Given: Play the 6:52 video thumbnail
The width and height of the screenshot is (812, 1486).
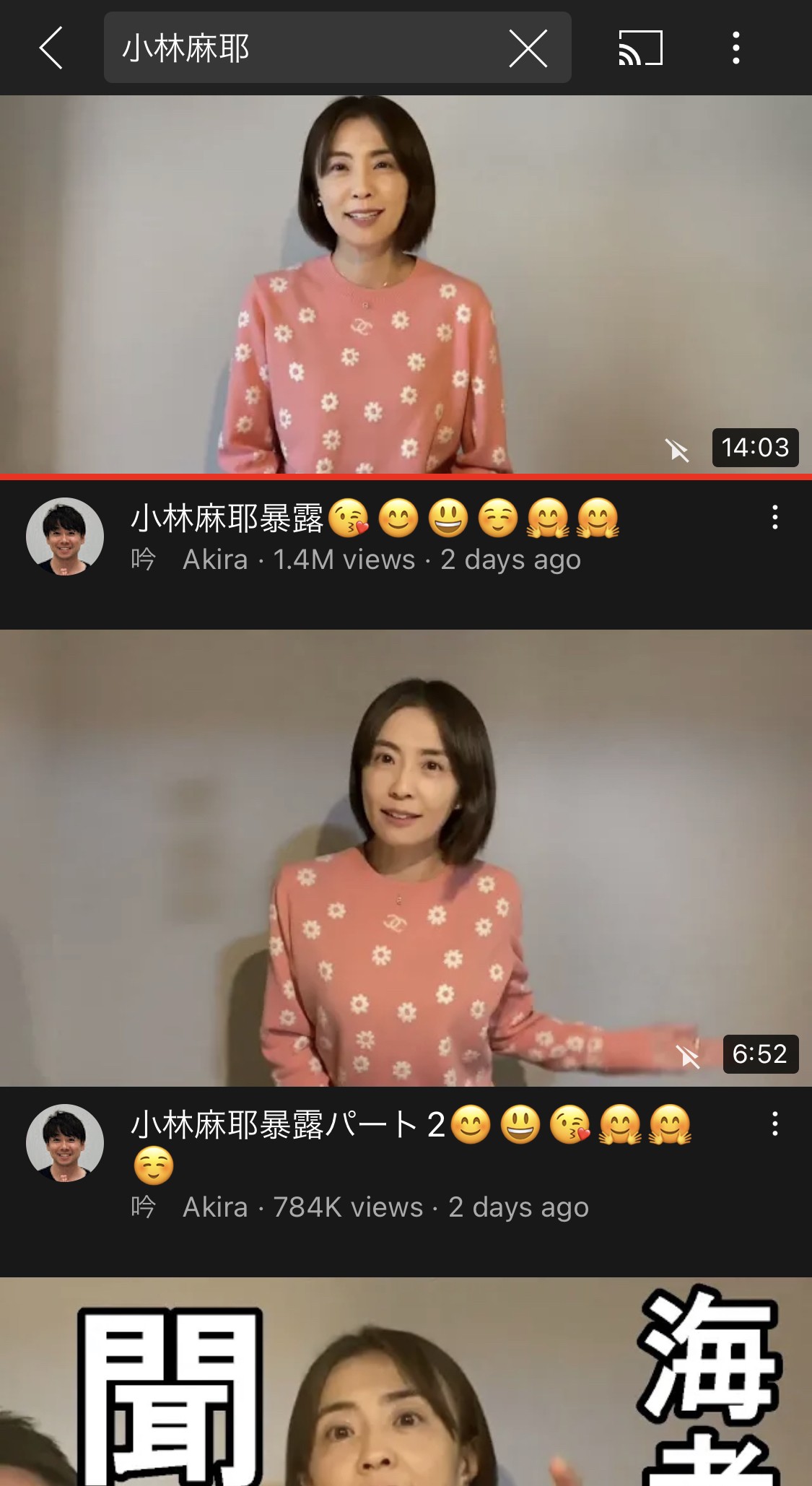Looking at the screenshot, I should click(x=406, y=858).
